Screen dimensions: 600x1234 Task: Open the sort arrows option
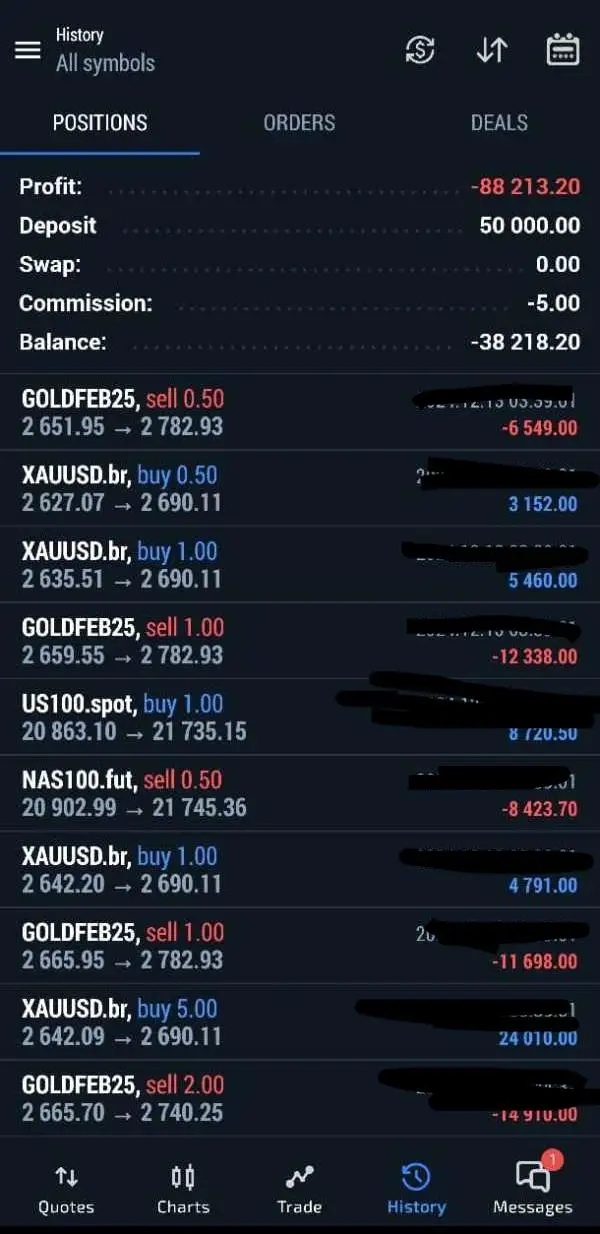491,50
